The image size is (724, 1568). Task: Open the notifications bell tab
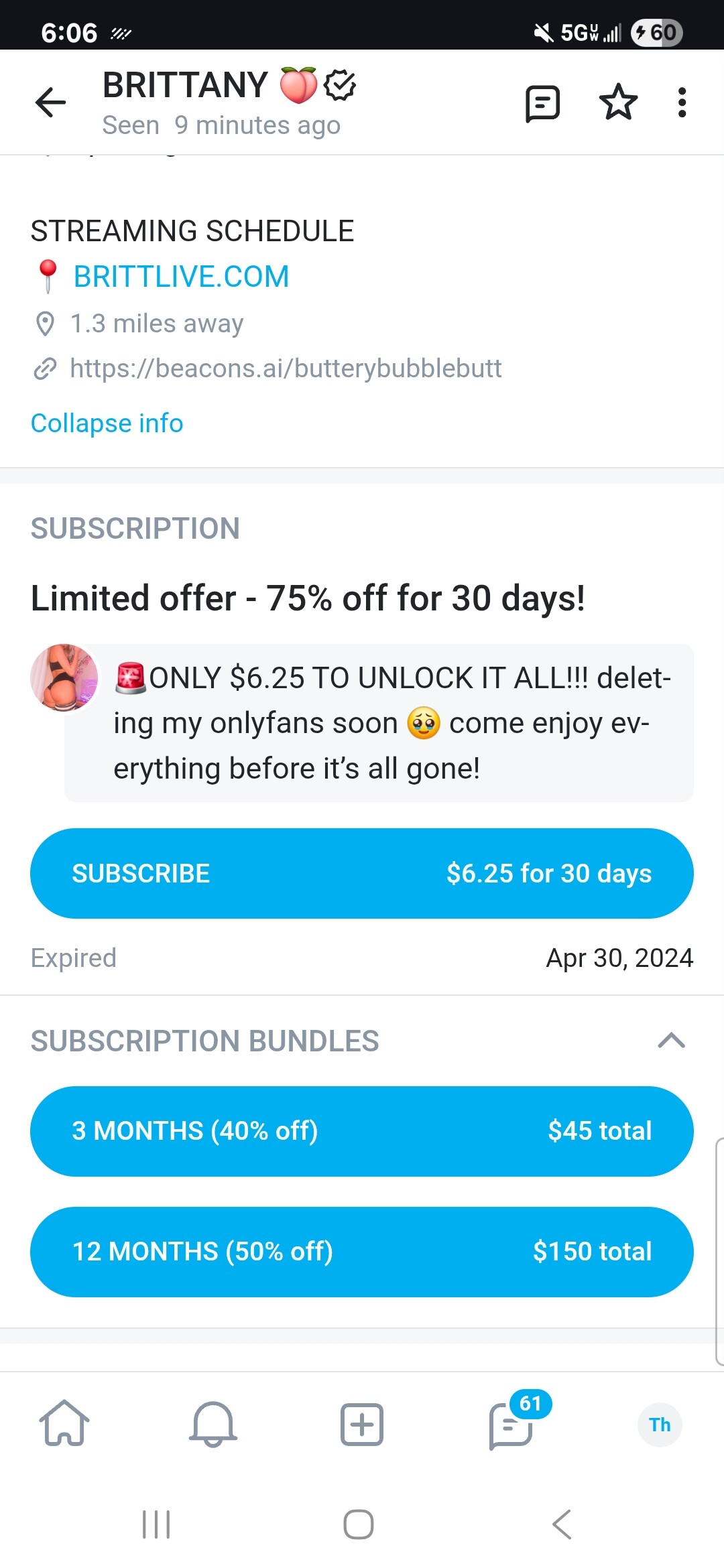[x=213, y=1423]
